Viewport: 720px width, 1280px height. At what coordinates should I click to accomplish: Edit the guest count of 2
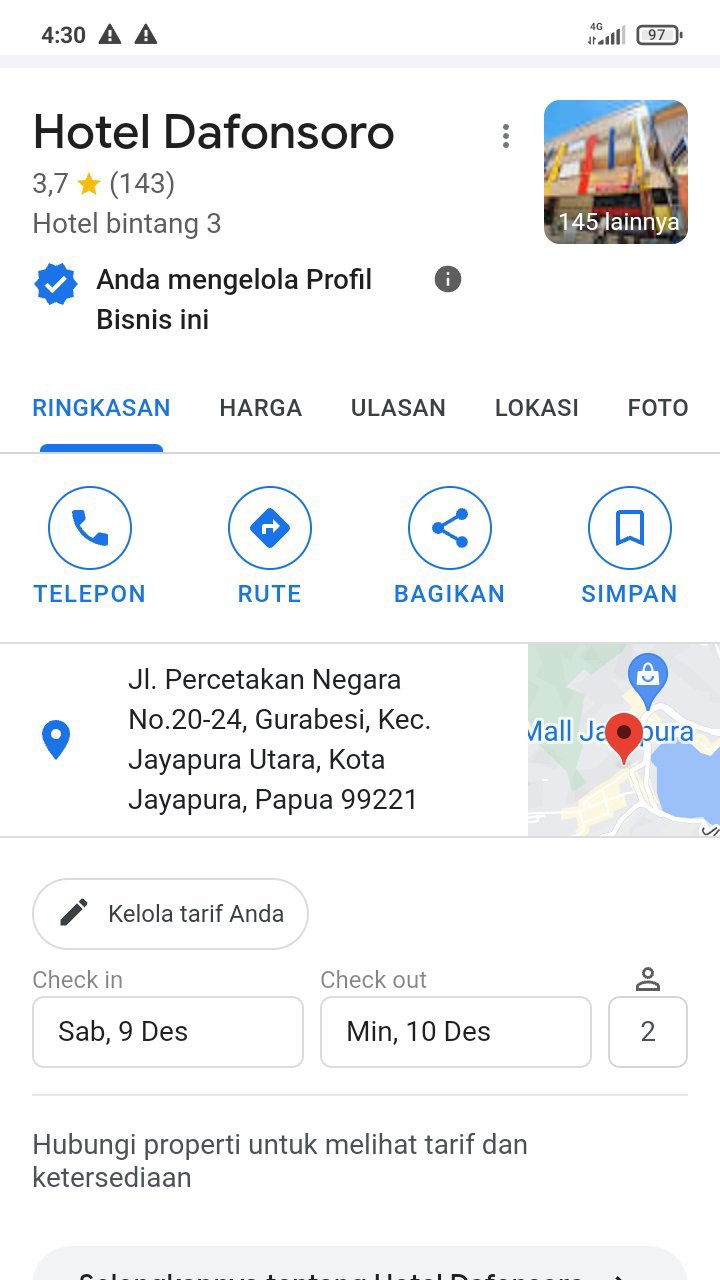coord(647,1031)
